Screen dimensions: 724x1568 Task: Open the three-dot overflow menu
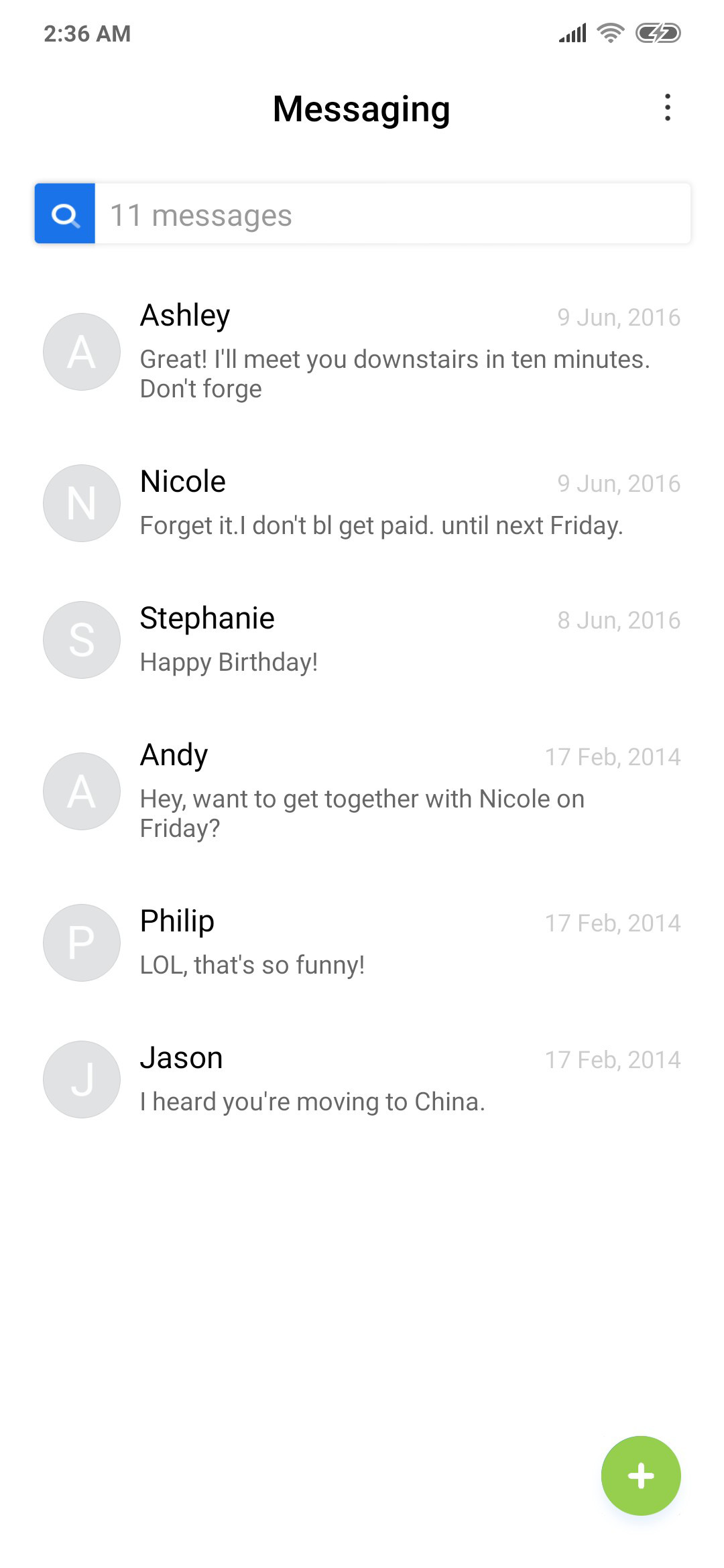(667, 108)
